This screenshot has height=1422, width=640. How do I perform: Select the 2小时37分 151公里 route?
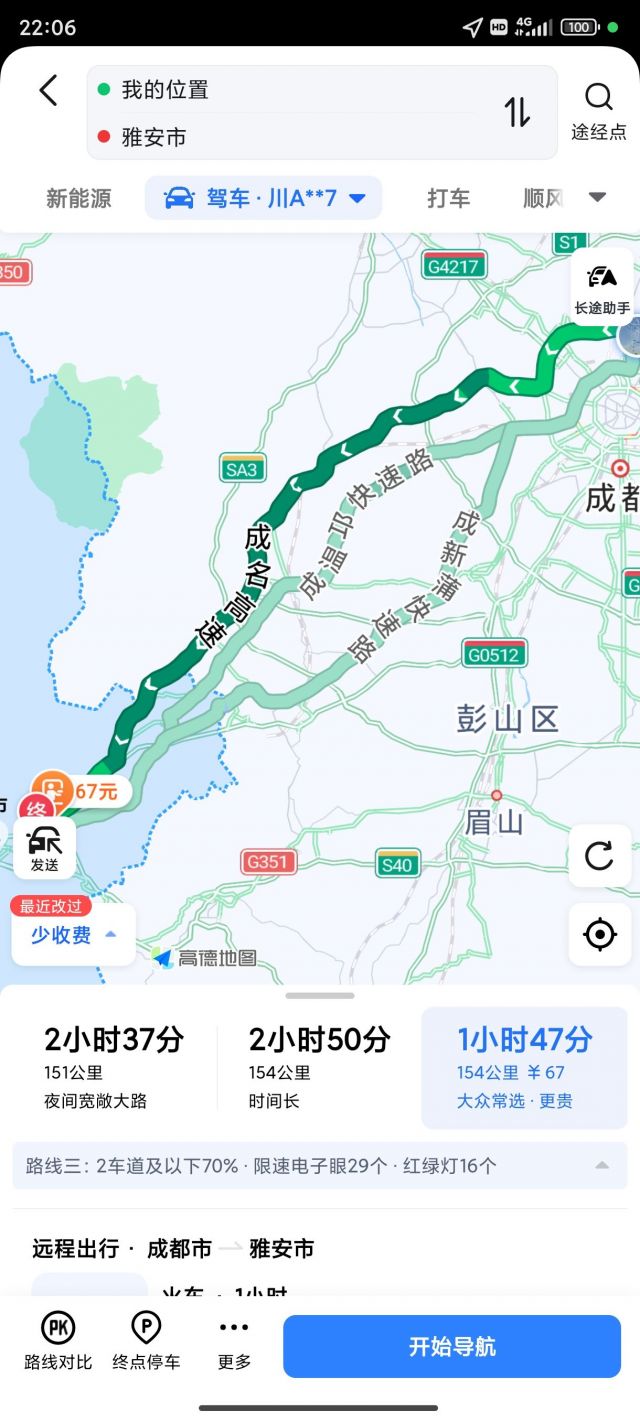click(x=113, y=1066)
